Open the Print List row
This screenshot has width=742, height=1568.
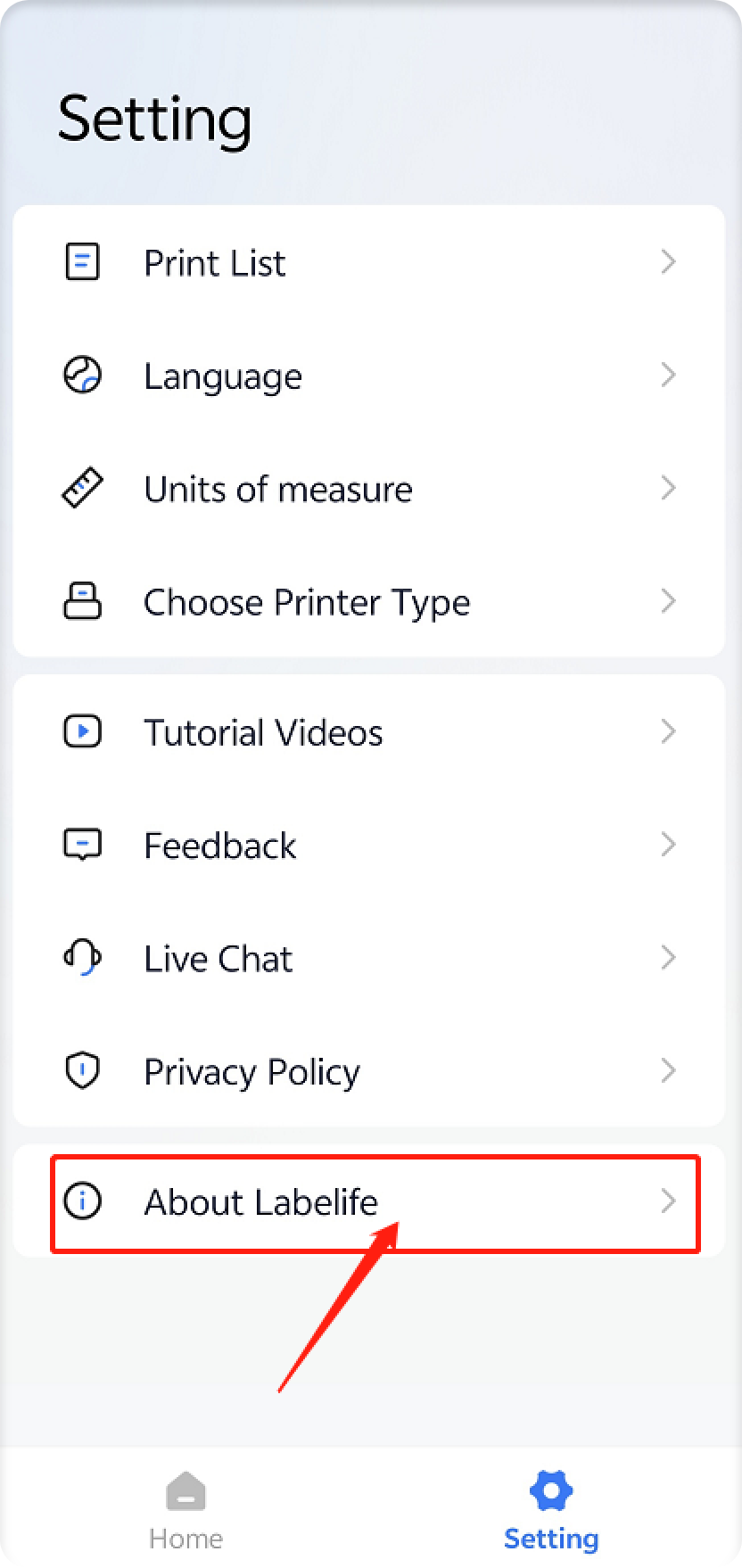pyautogui.click(x=369, y=262)
